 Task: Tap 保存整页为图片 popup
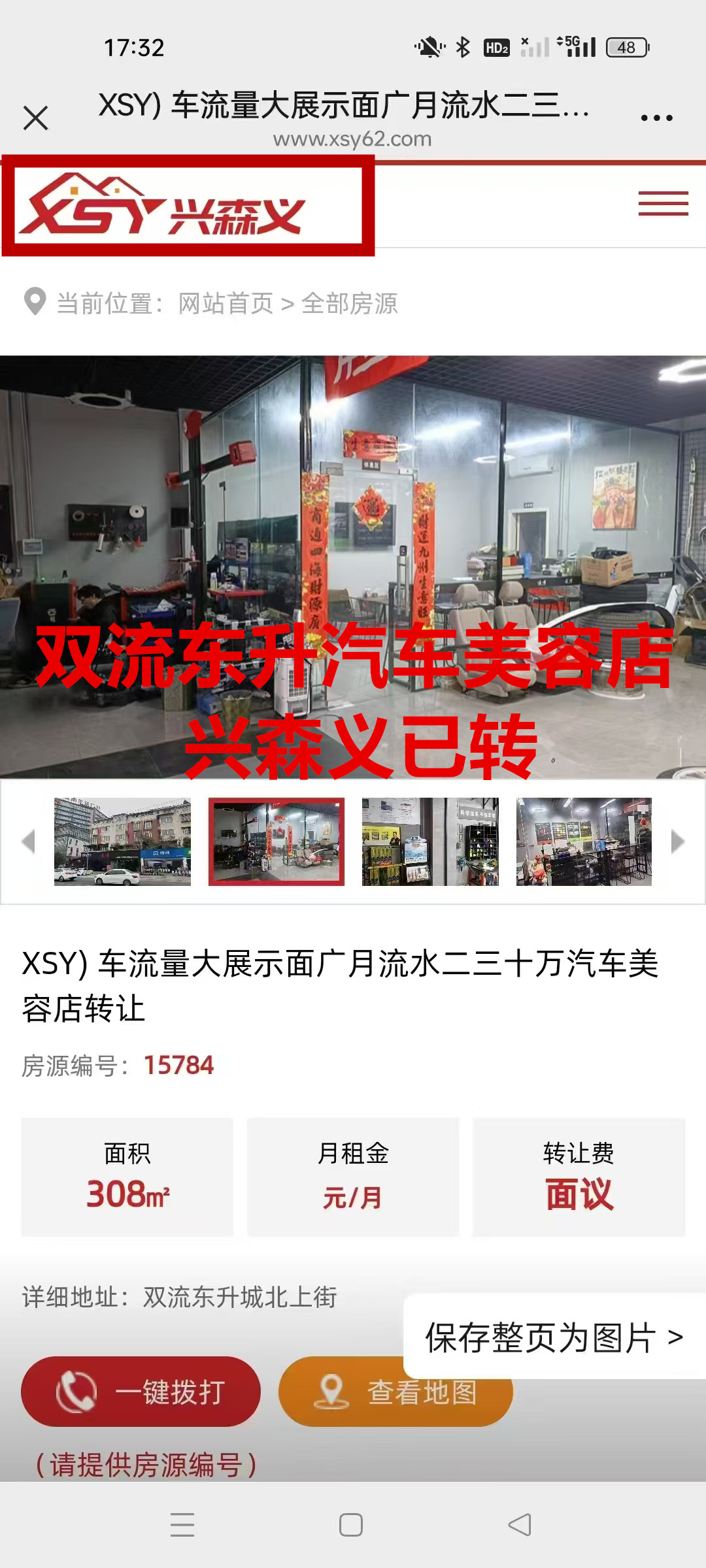(554, 1337)
